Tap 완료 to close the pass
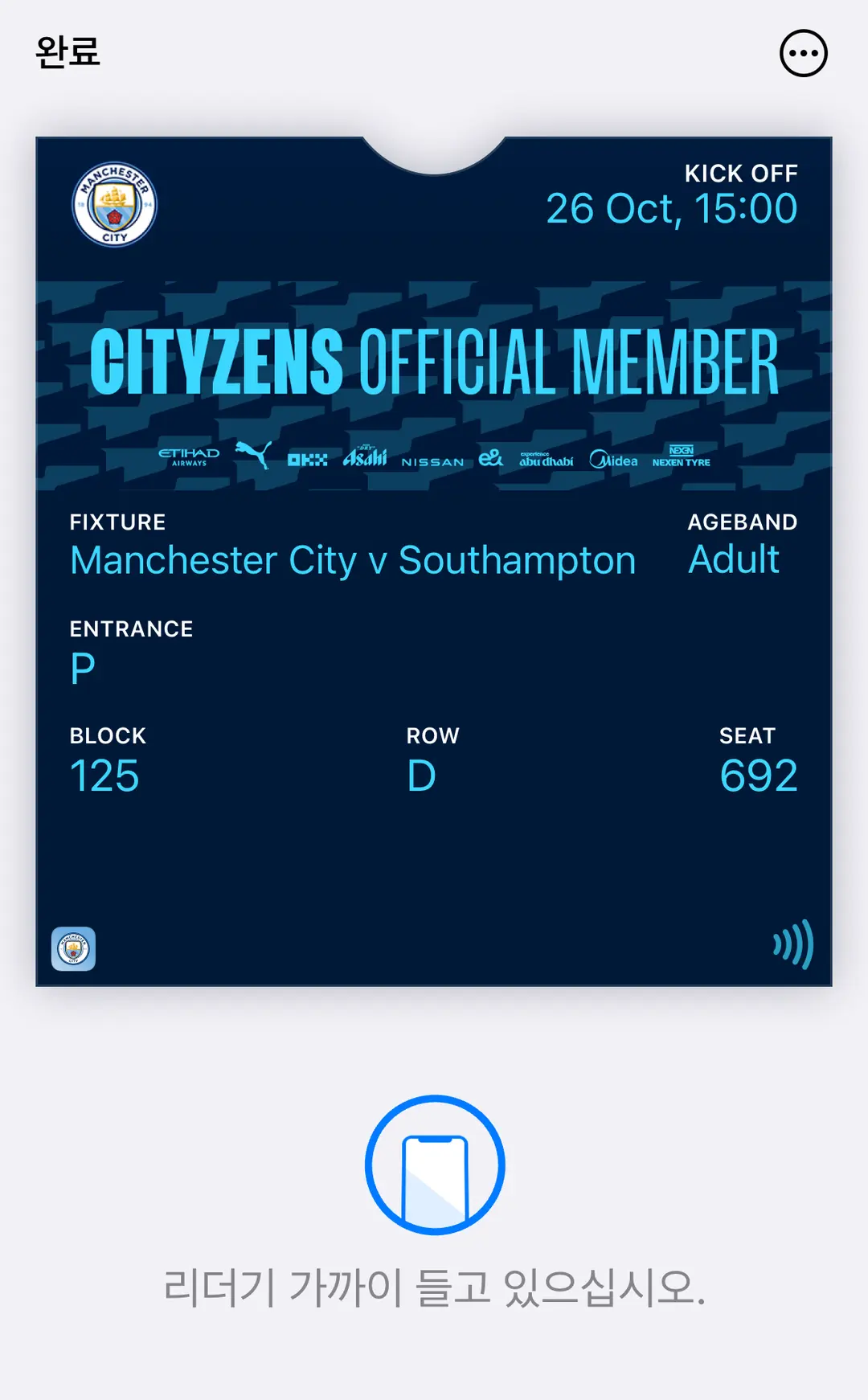This screenshot has height=1400, width=868. click(68, 53)
